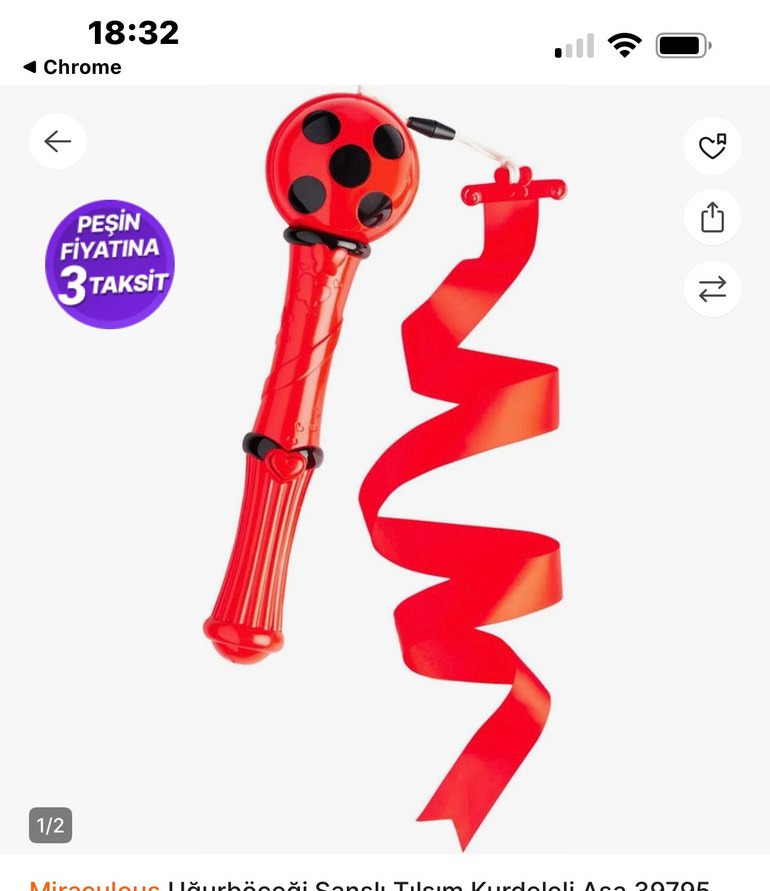Viewport: 770px width, 891px height.
Task: Go back using the arrow button
Action: [x=58, y=141]
